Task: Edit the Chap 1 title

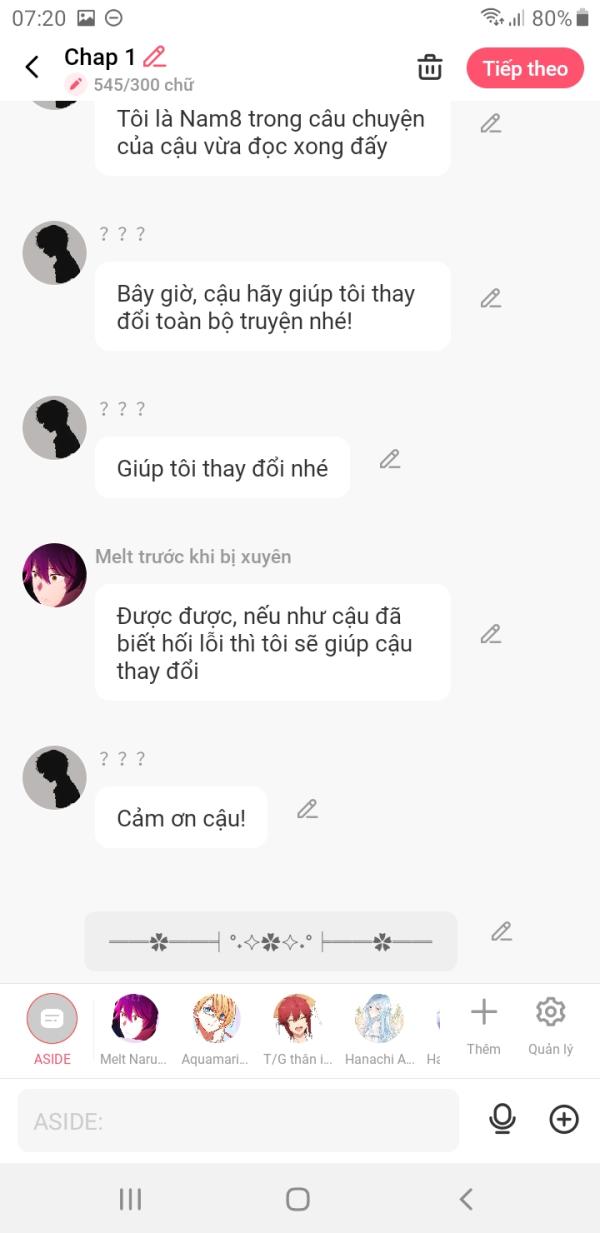Action: (x=154, y=57)
